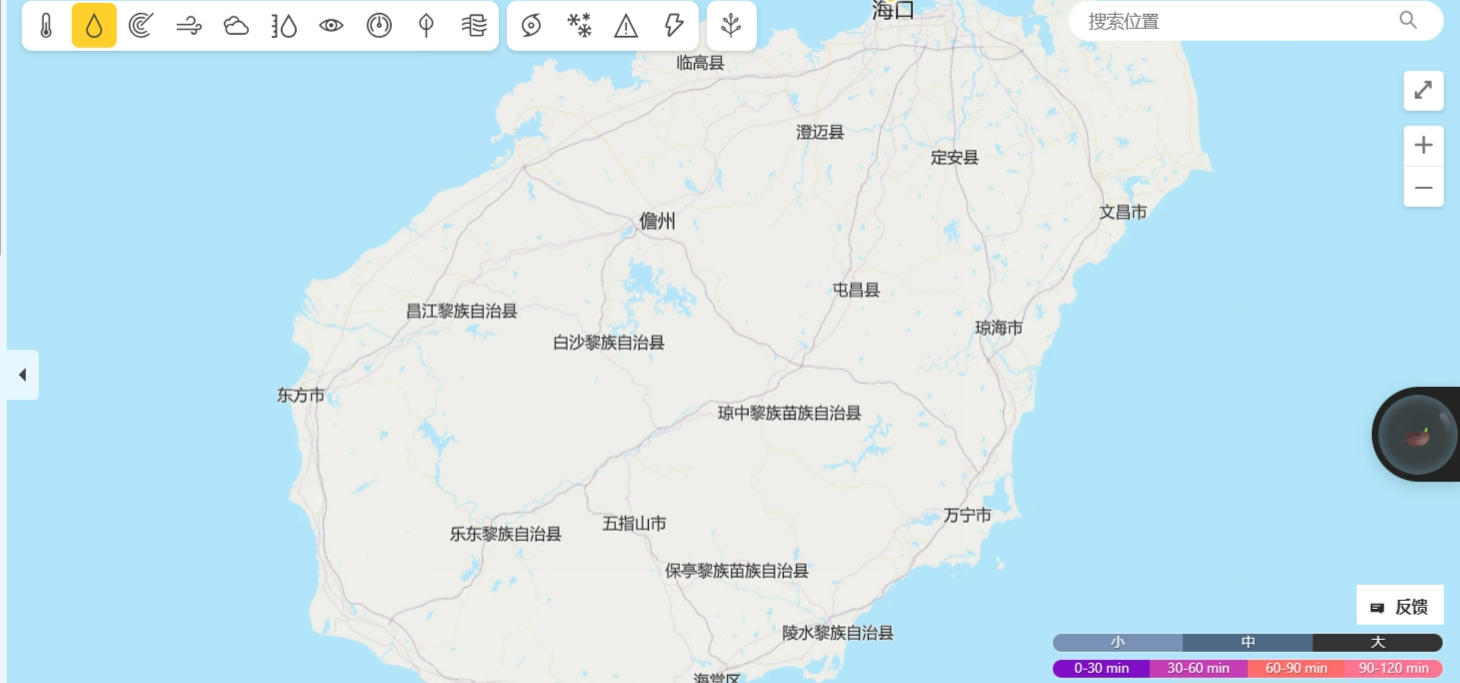
Task: Show the visibility eye layer
Action: tap(331, 26)
